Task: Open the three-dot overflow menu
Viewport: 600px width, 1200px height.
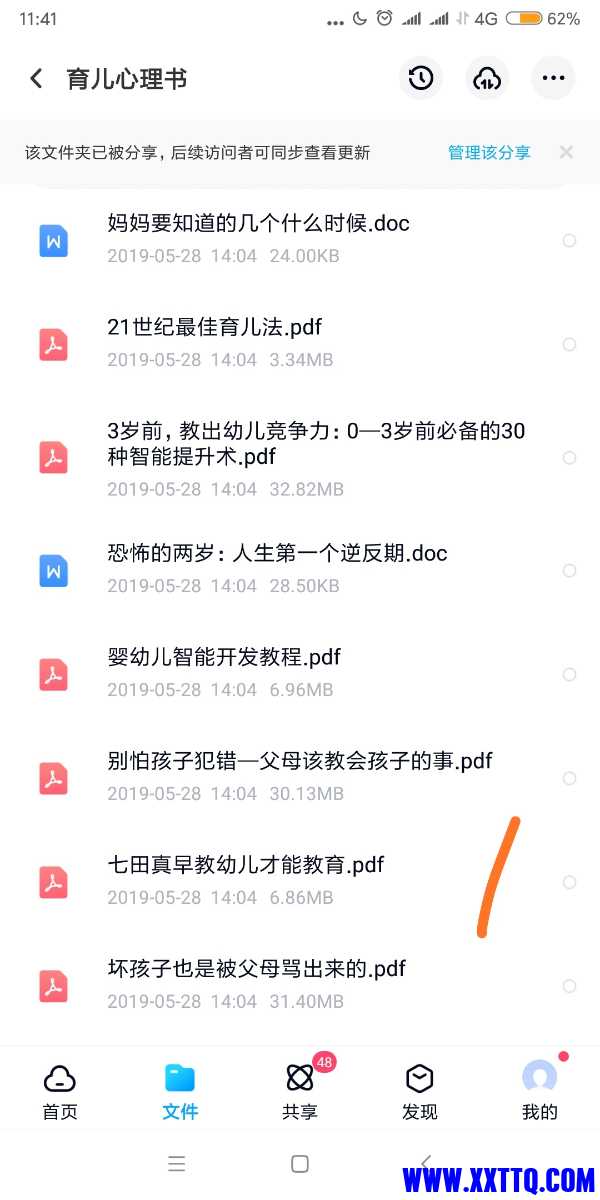Action: coord(553,79)
